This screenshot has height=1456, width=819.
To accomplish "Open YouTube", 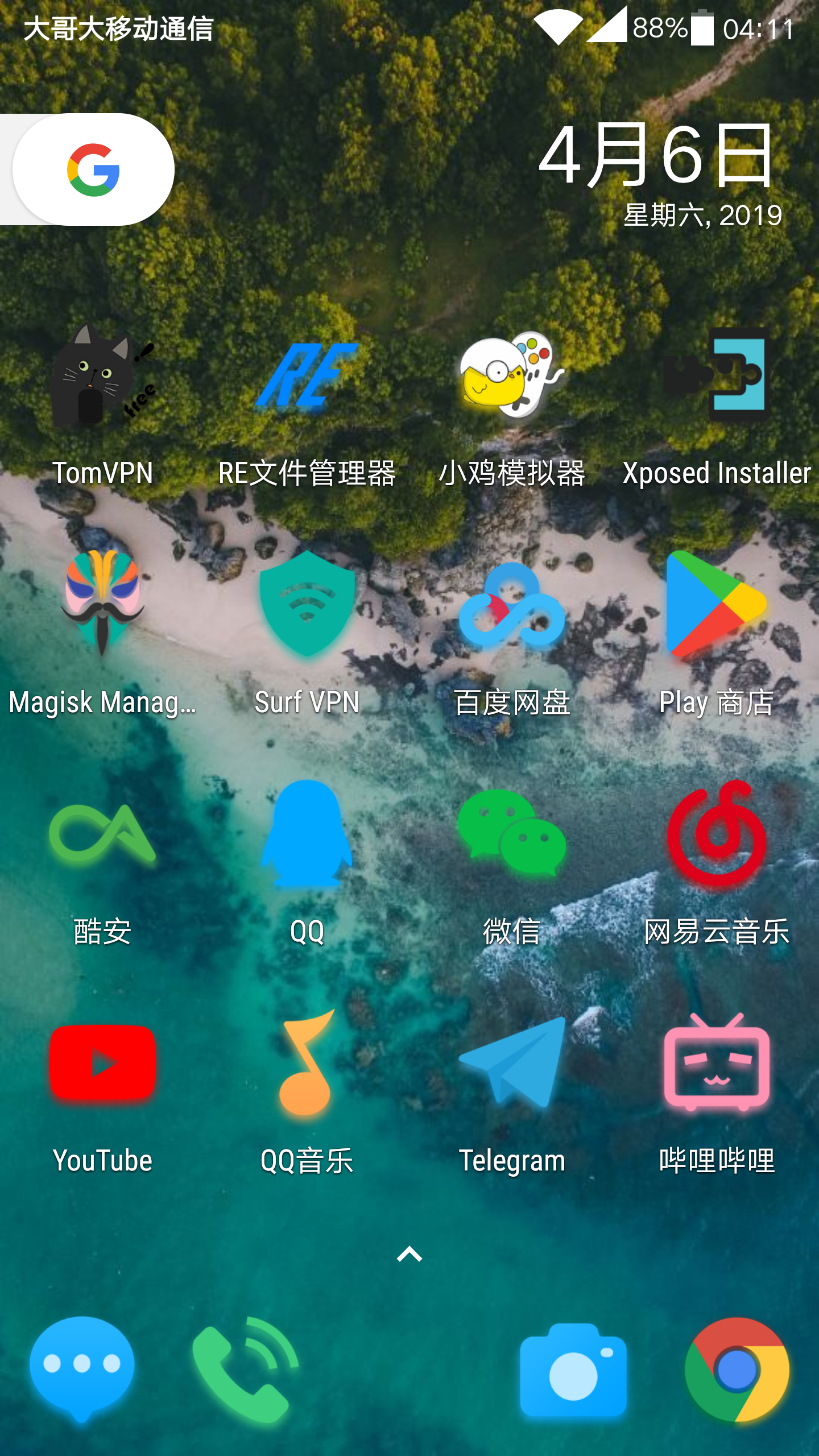I will pos(102,1062).
